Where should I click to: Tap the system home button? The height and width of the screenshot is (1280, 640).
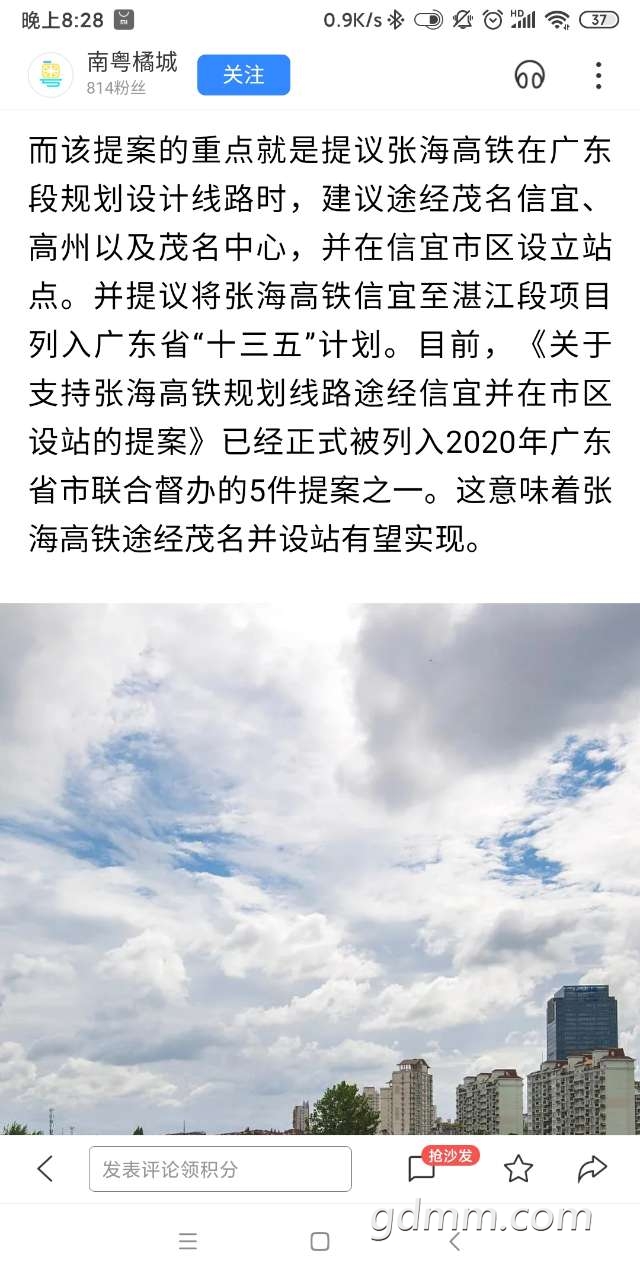point(320,1242)
